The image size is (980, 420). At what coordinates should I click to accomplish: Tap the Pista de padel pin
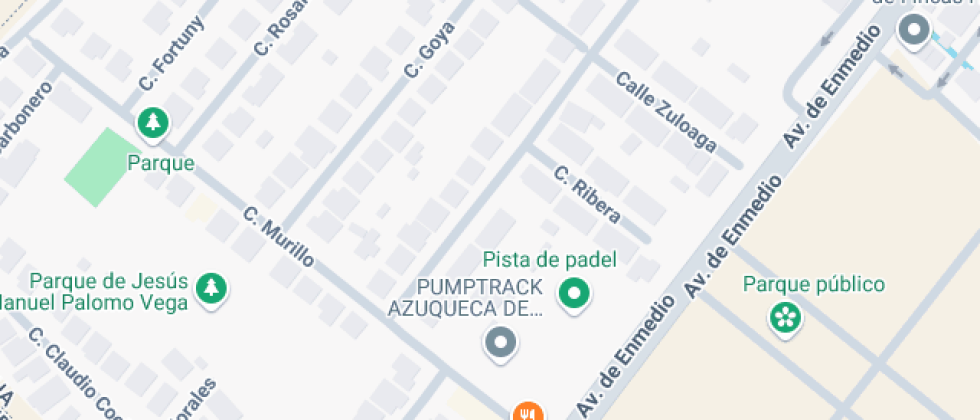pyautogui.click(x=574, y=295)
